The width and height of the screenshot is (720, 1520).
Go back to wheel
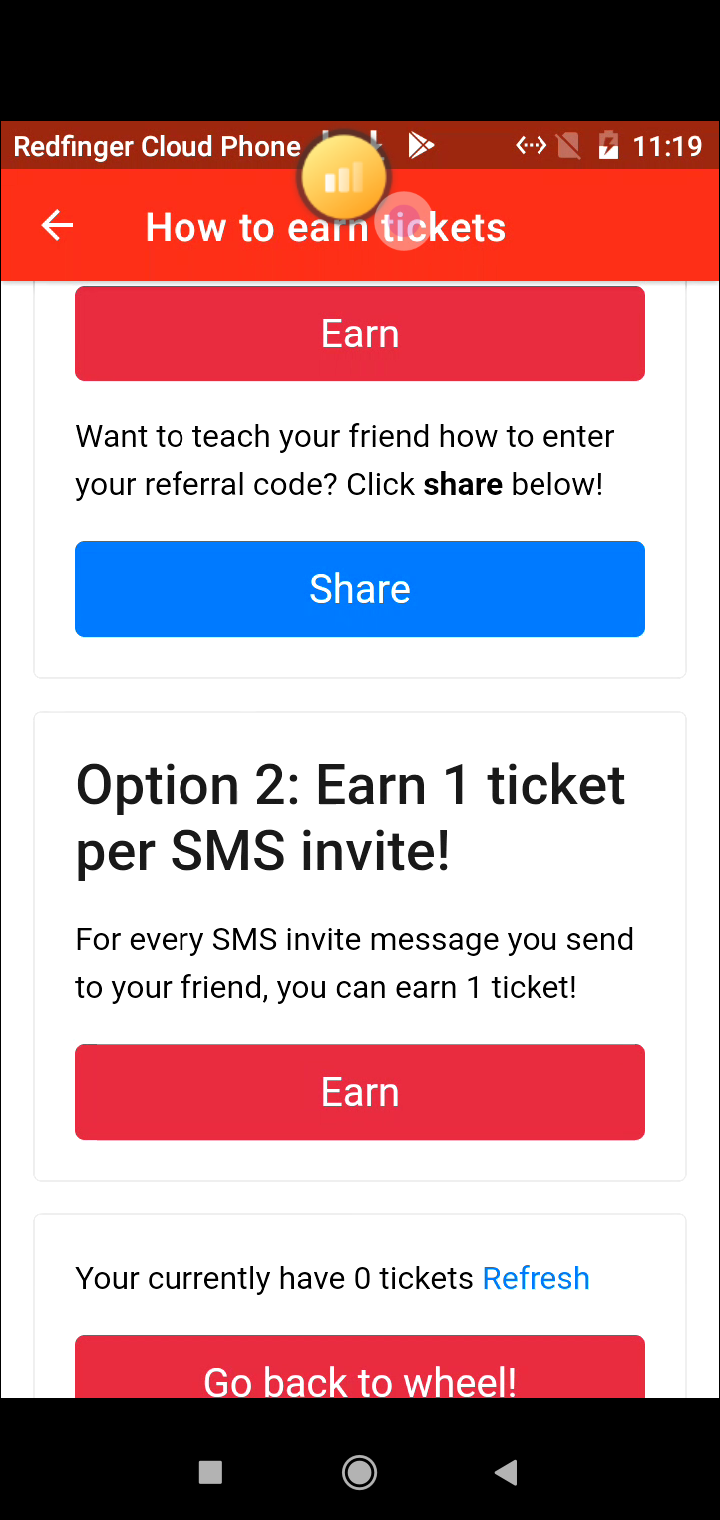point(360,1372)
